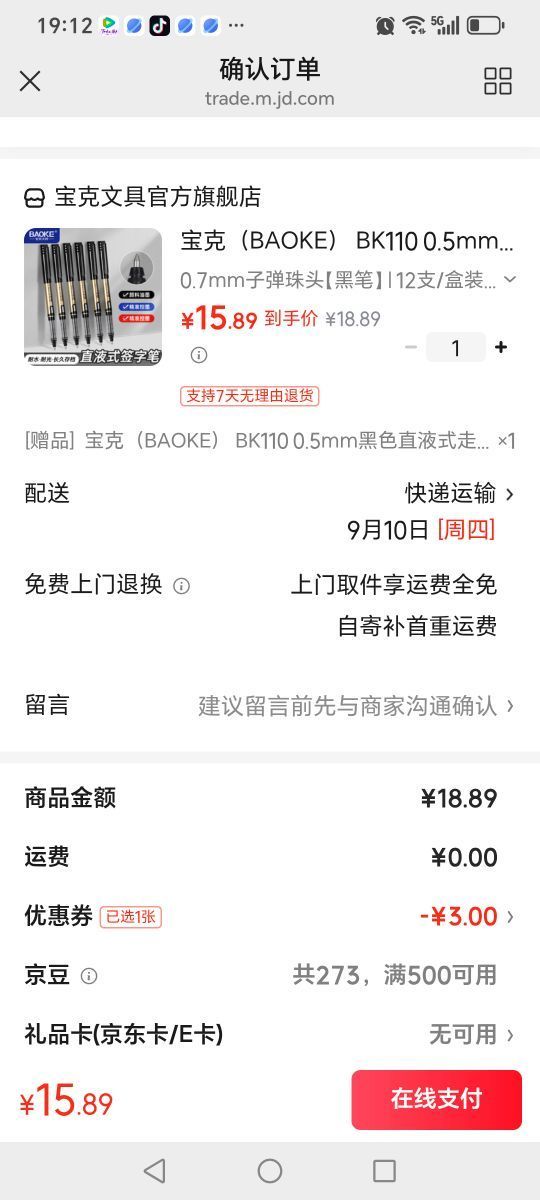Viewport: 540px width, 1200px height.
Task: Open the 宝克文具官方旗舰店 store
Action: coord(143,197)
